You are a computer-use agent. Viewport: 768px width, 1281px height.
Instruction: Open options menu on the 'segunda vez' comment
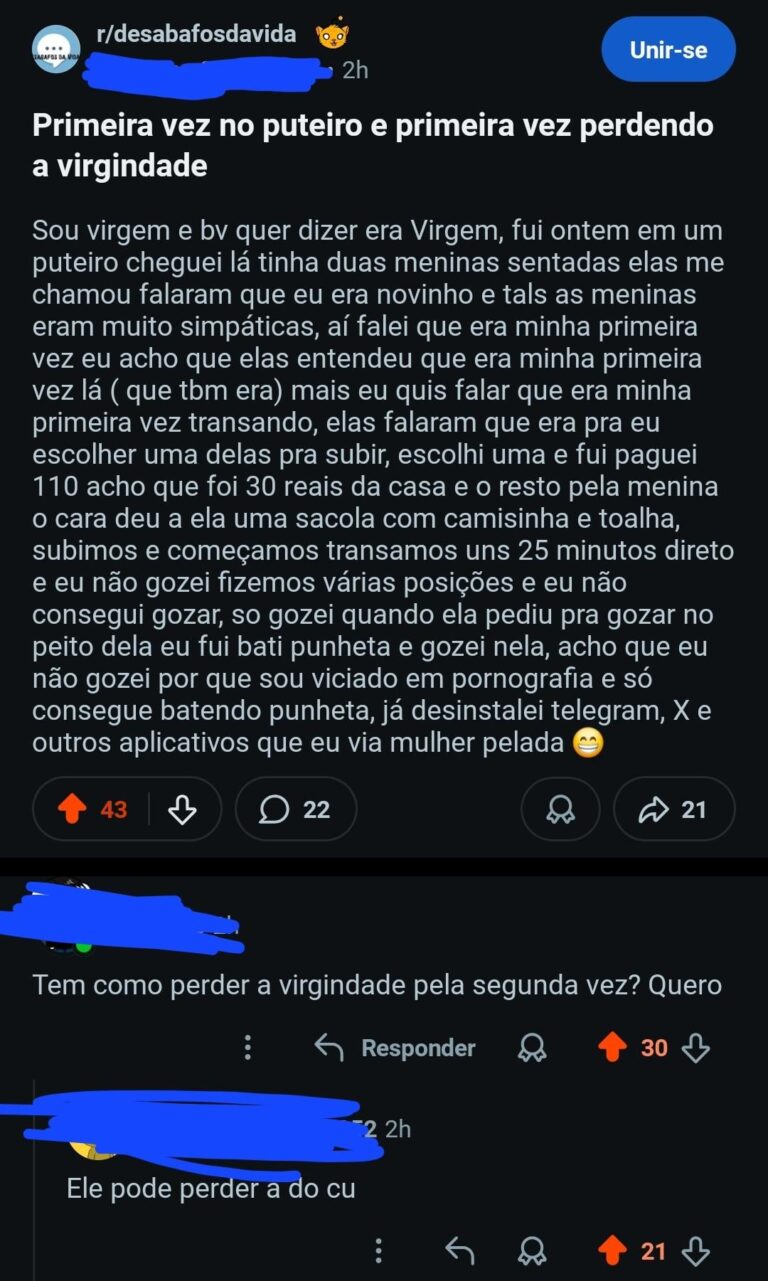pyautogui.click(x=248, y=1048)
